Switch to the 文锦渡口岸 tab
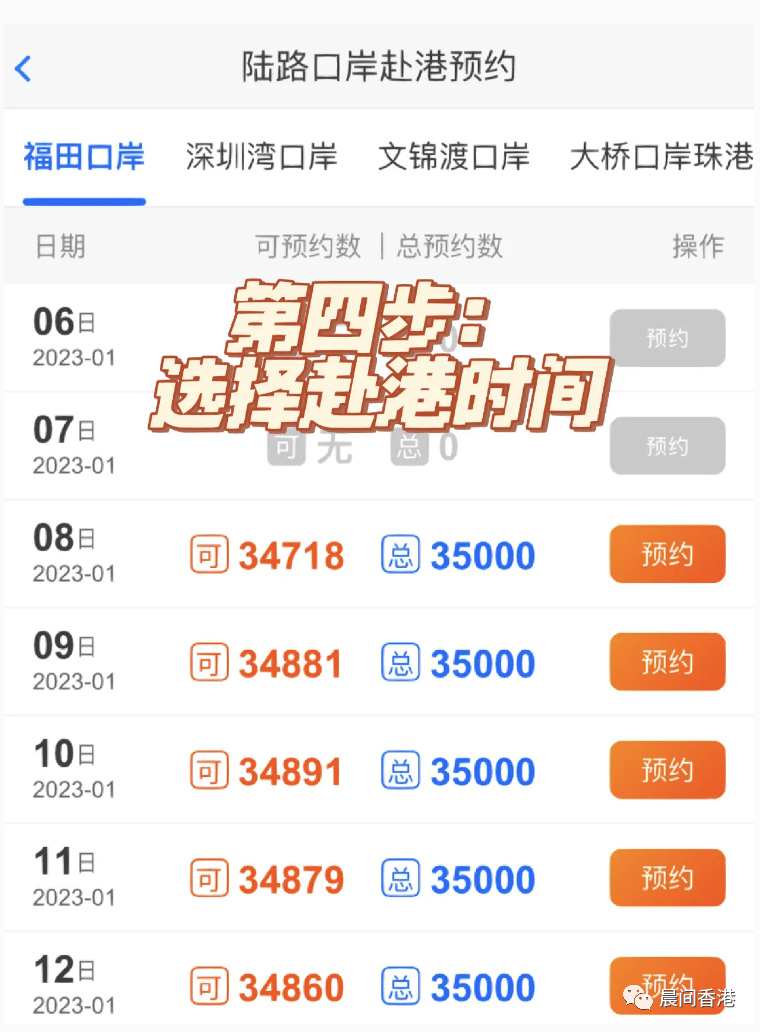Screen dimensions: 760x1032 [x=453, y=158]
